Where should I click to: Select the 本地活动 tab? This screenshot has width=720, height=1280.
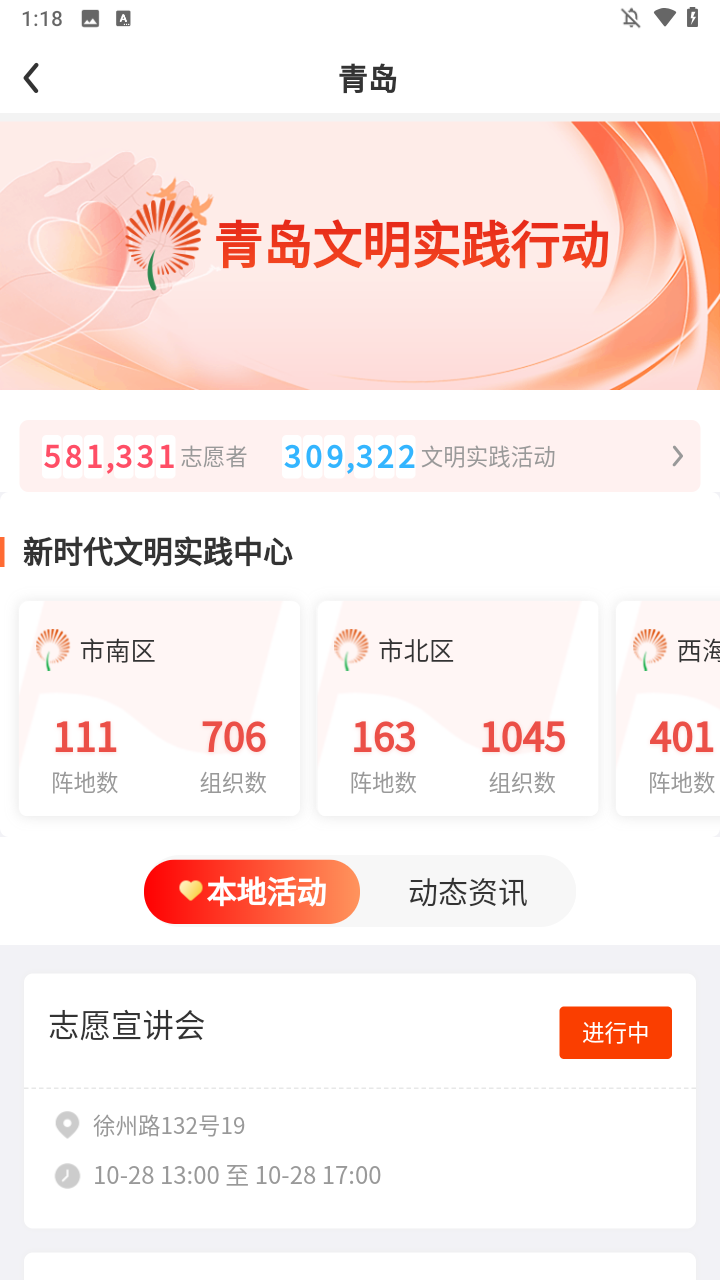252,892
